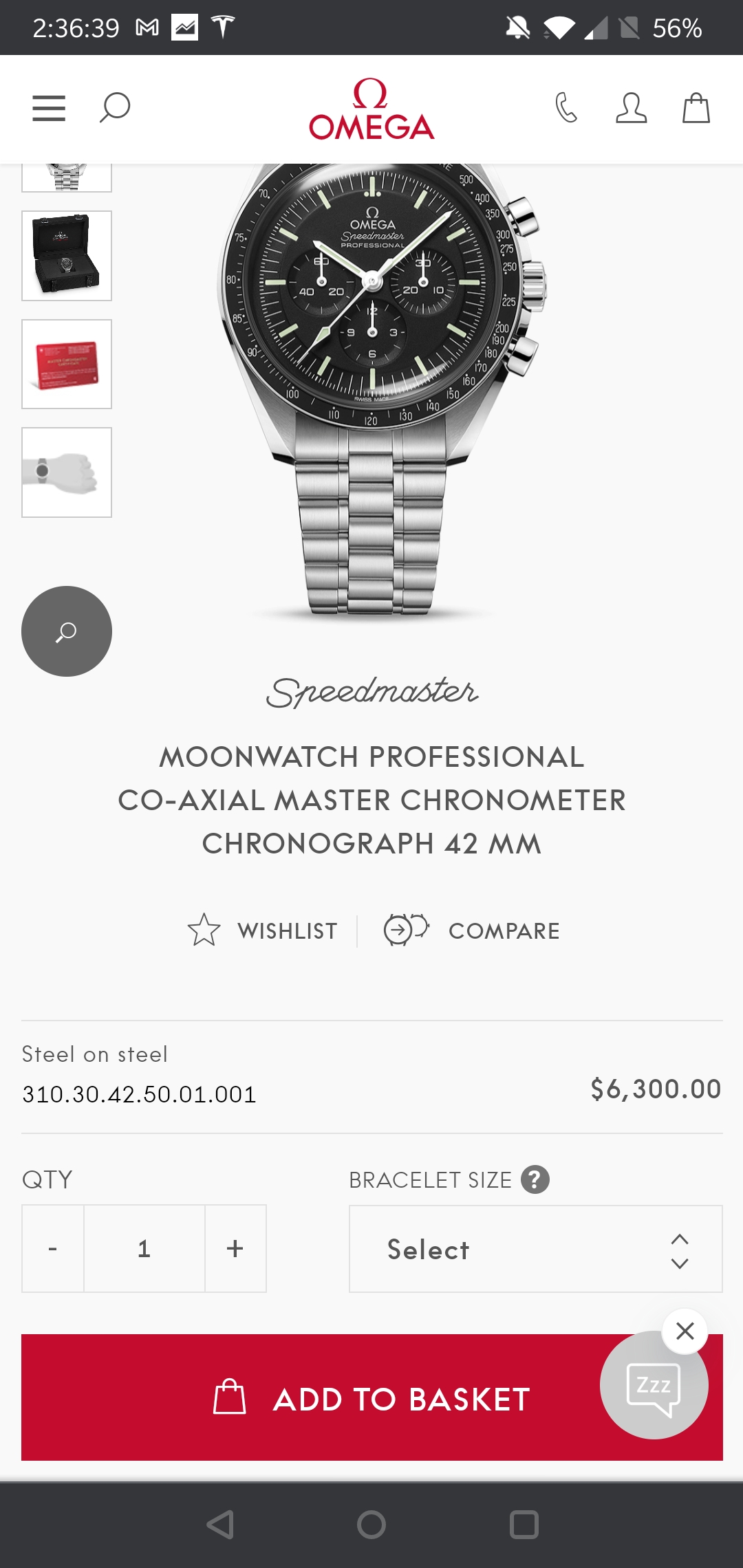View the watch on wrist thumbnail

click(67, 472)
